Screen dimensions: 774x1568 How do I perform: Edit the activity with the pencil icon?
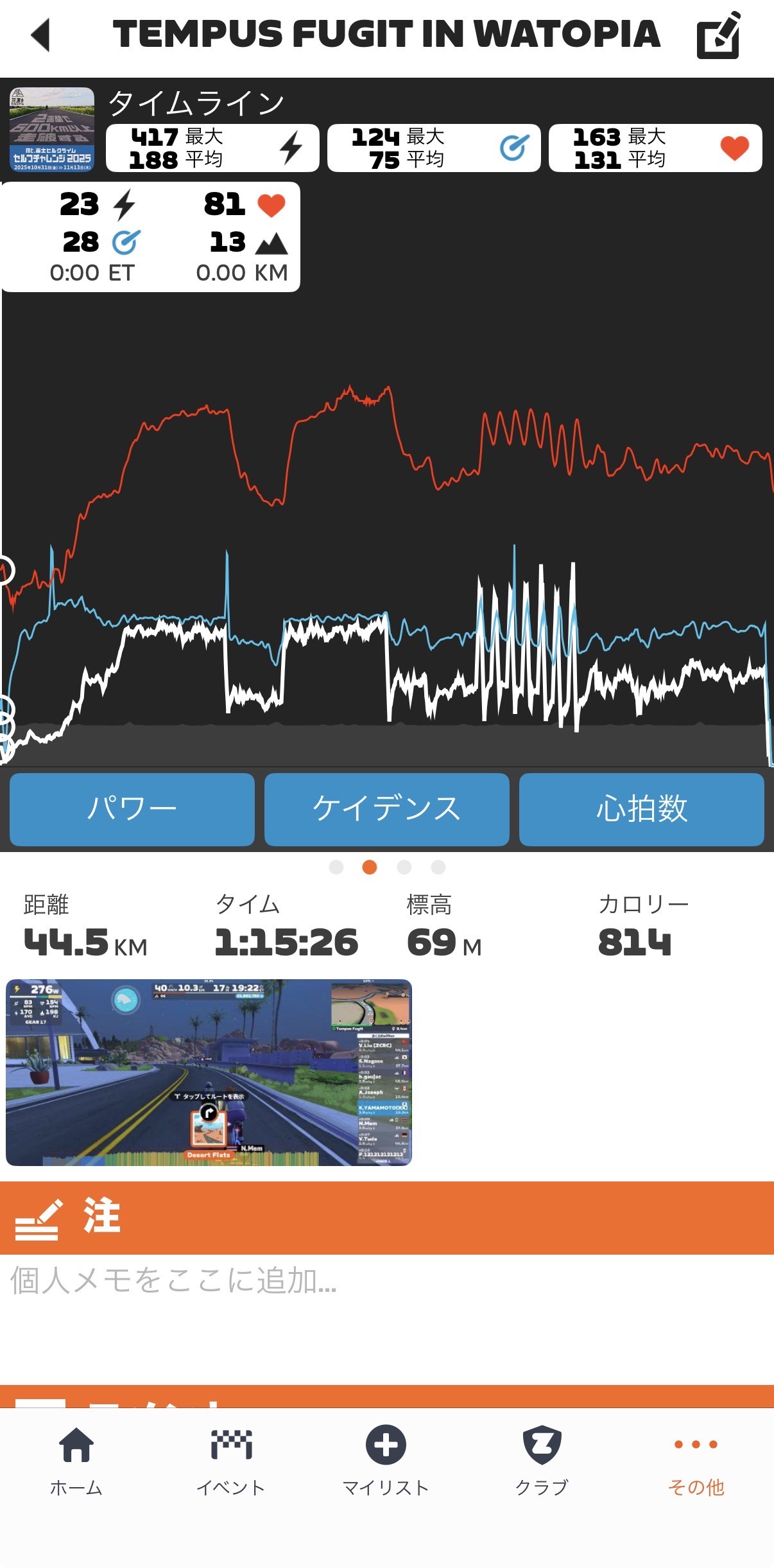coord(719,36)
